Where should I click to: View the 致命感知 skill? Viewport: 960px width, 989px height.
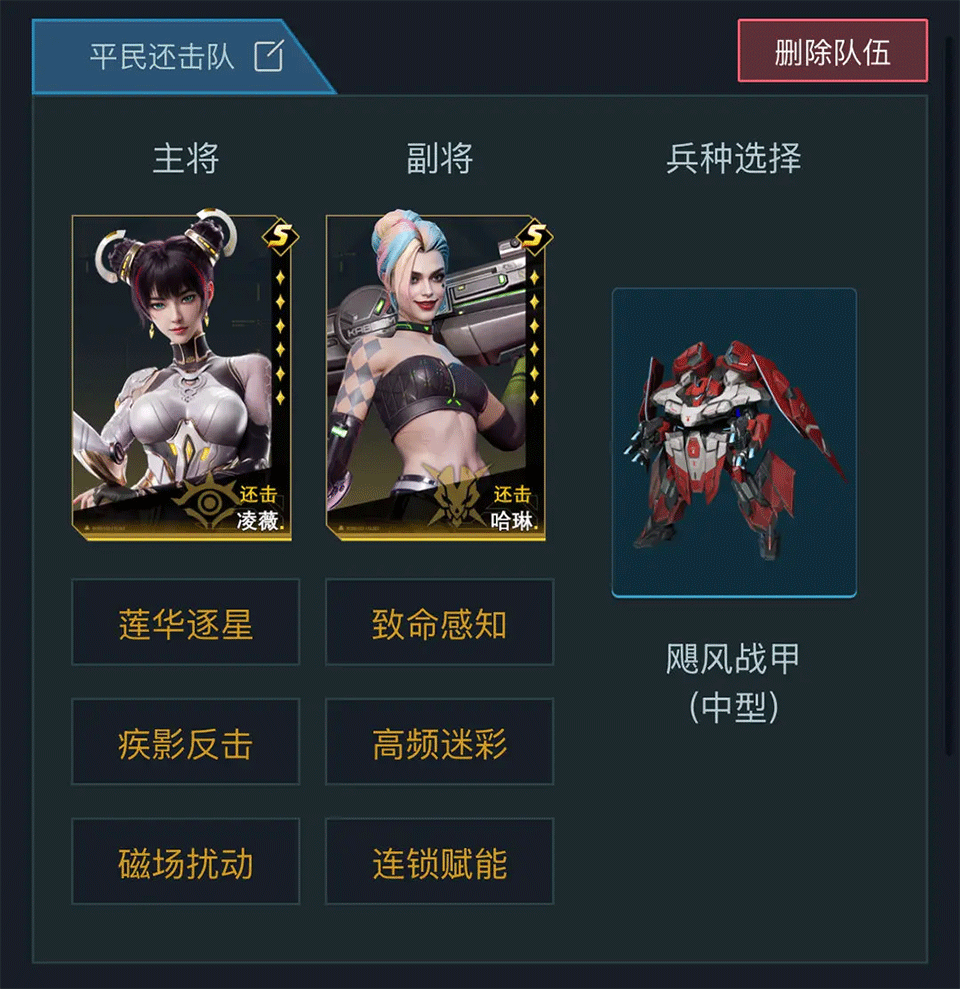[x=439, y=622]
